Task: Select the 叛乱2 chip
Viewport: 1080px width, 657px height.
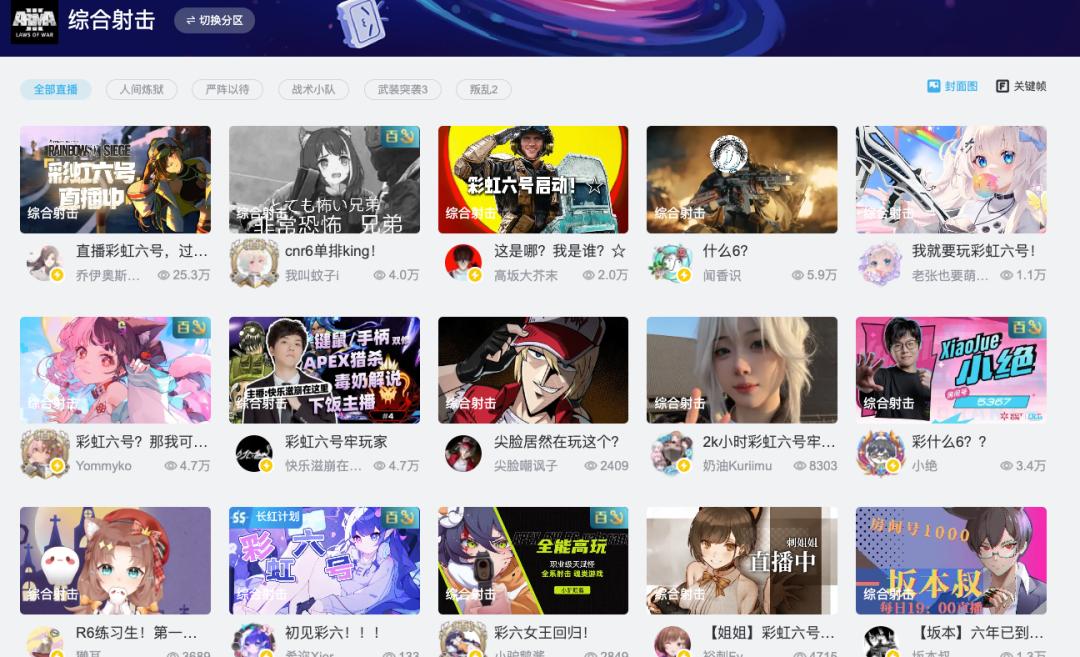Action: (483, 89)
